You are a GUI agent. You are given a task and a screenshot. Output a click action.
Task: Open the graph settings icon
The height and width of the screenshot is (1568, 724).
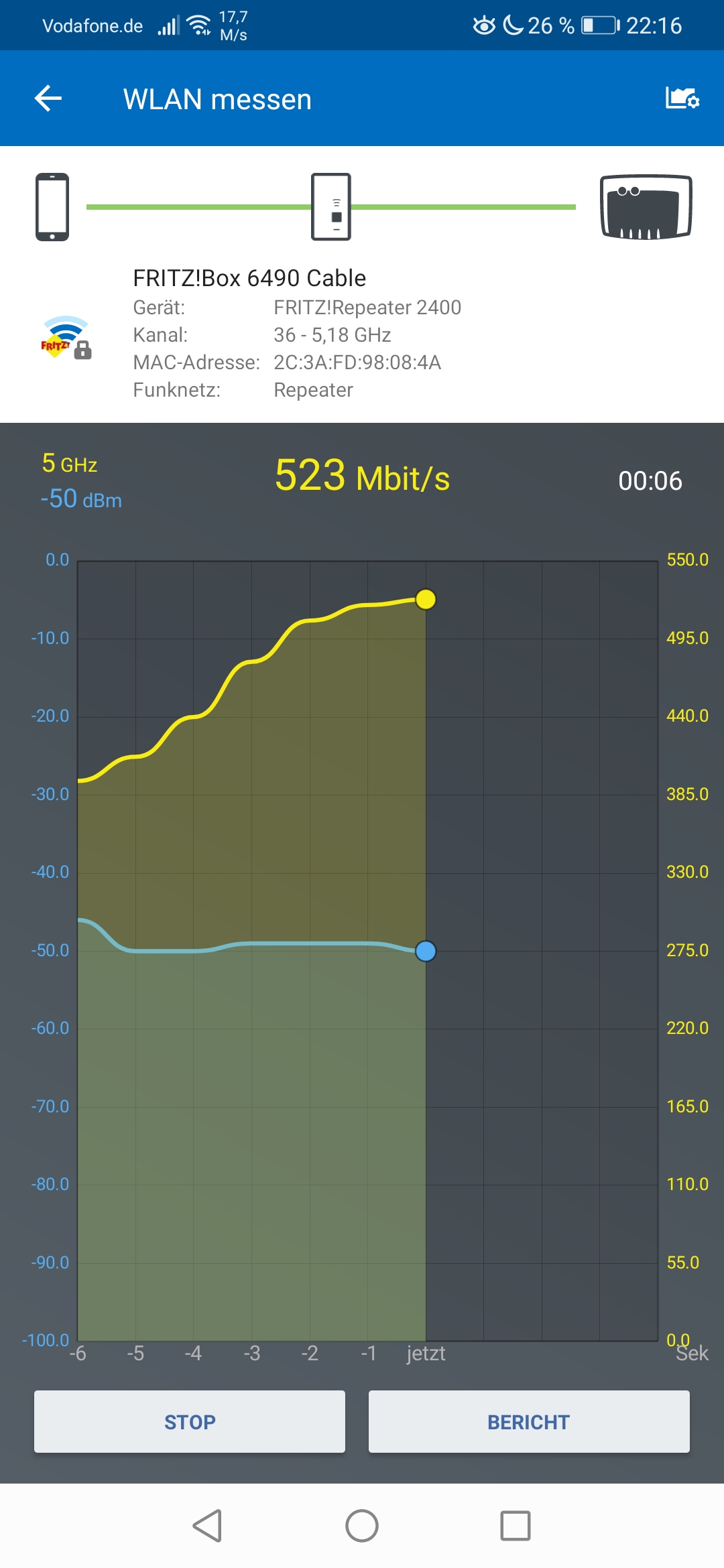point(682,98)
